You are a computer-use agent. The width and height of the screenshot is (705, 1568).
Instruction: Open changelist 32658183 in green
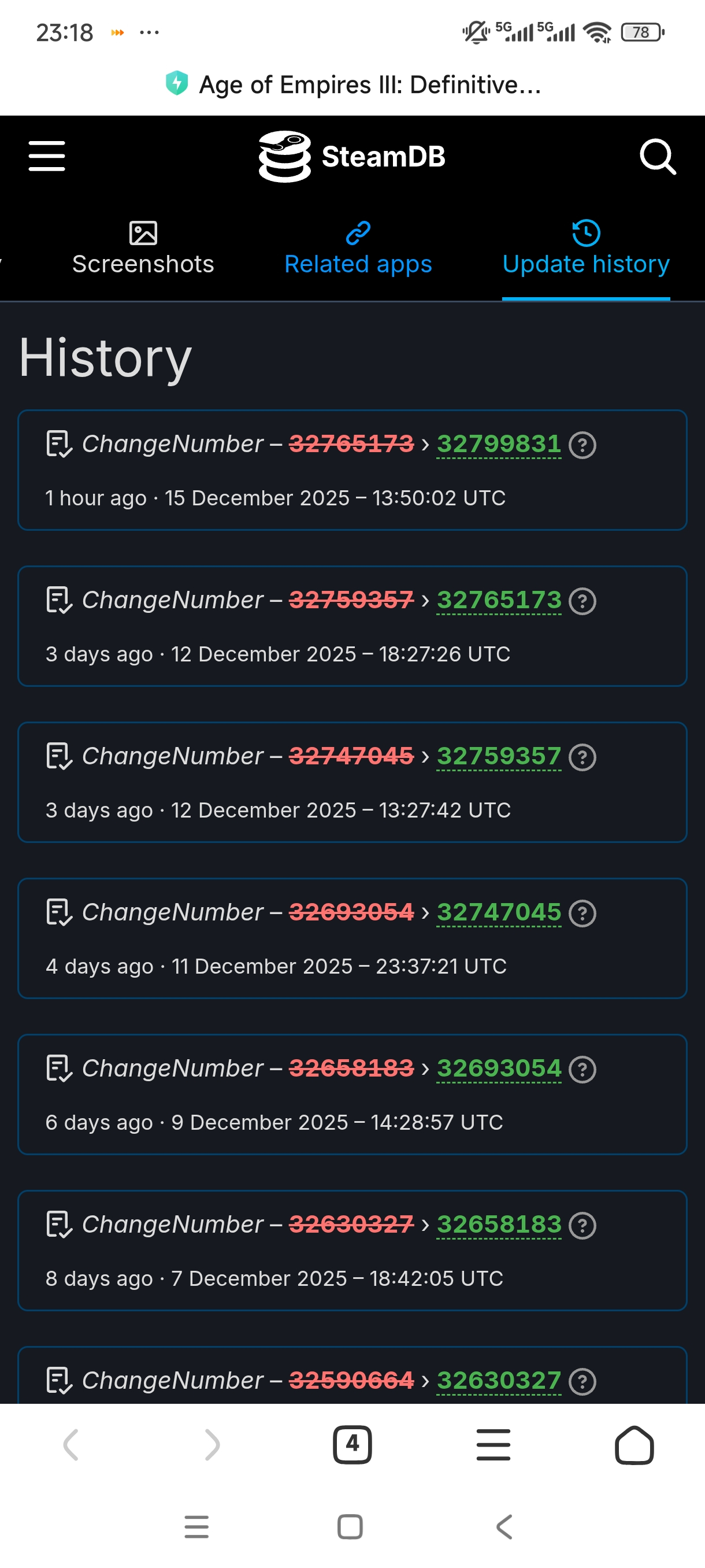(499, 1224)
